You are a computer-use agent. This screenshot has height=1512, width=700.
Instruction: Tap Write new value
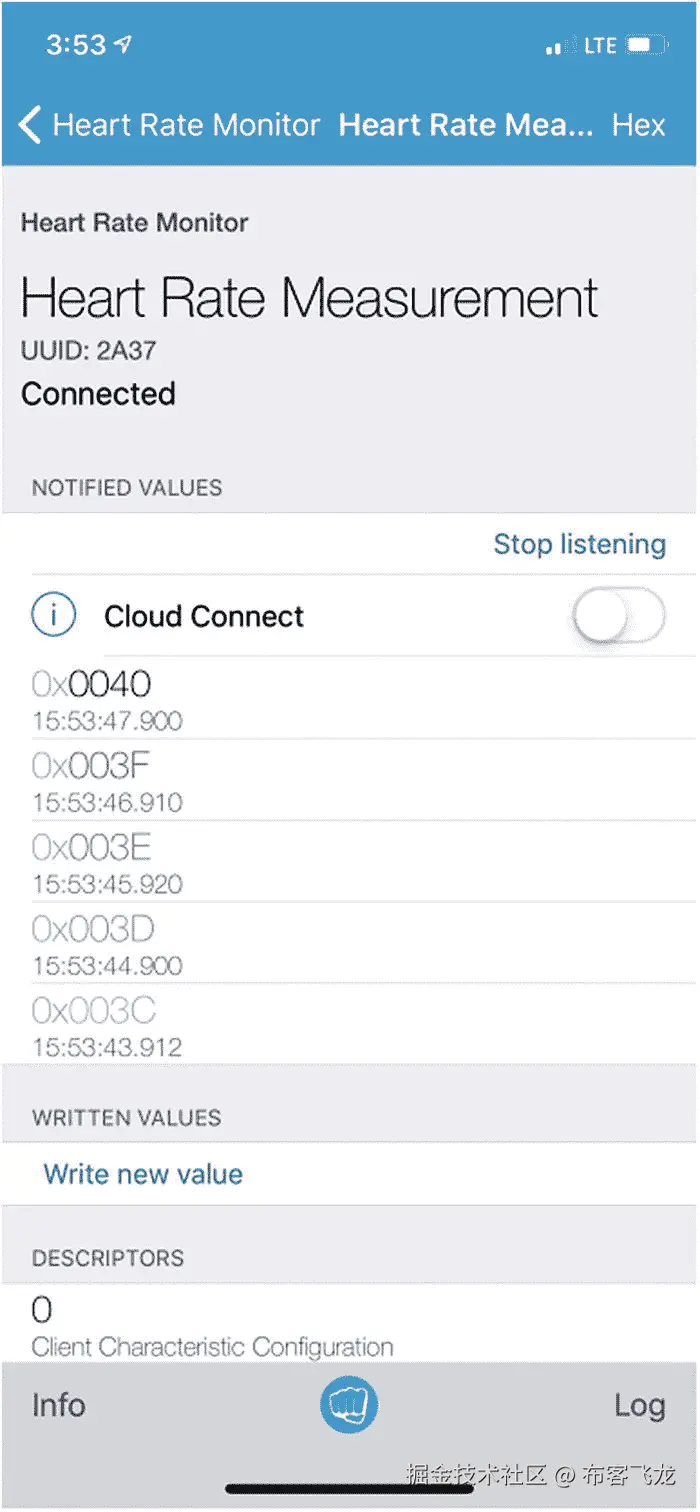pos(143,1173)
